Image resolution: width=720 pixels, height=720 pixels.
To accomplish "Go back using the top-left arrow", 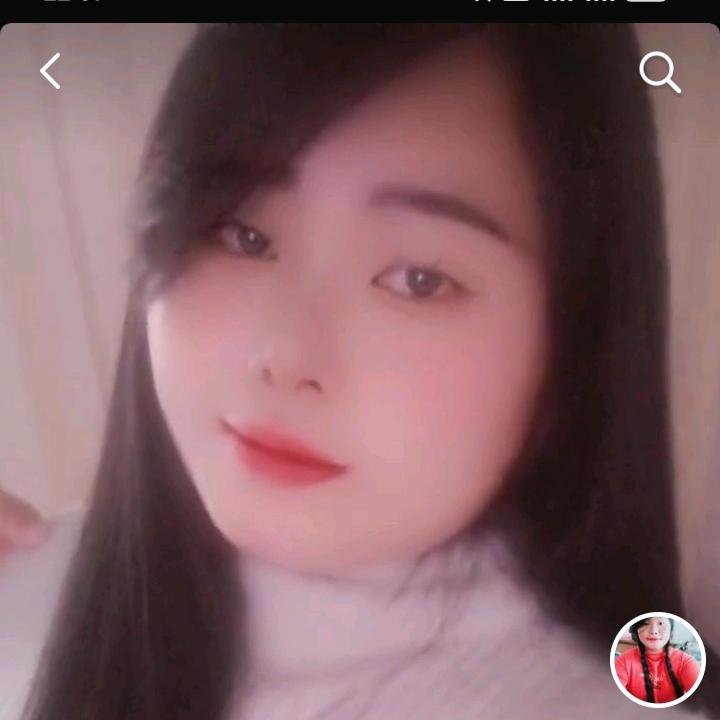I will coord(50,71).
